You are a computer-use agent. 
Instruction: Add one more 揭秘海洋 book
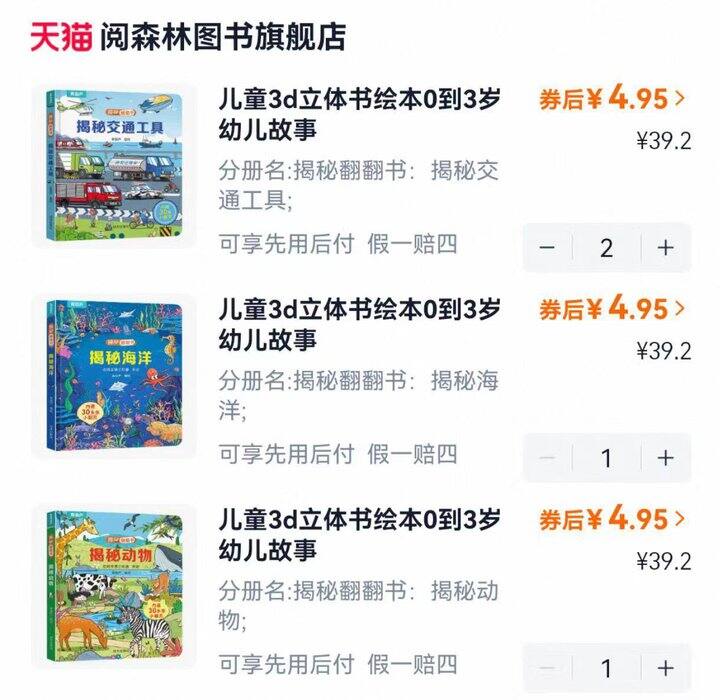pos(666,458)
